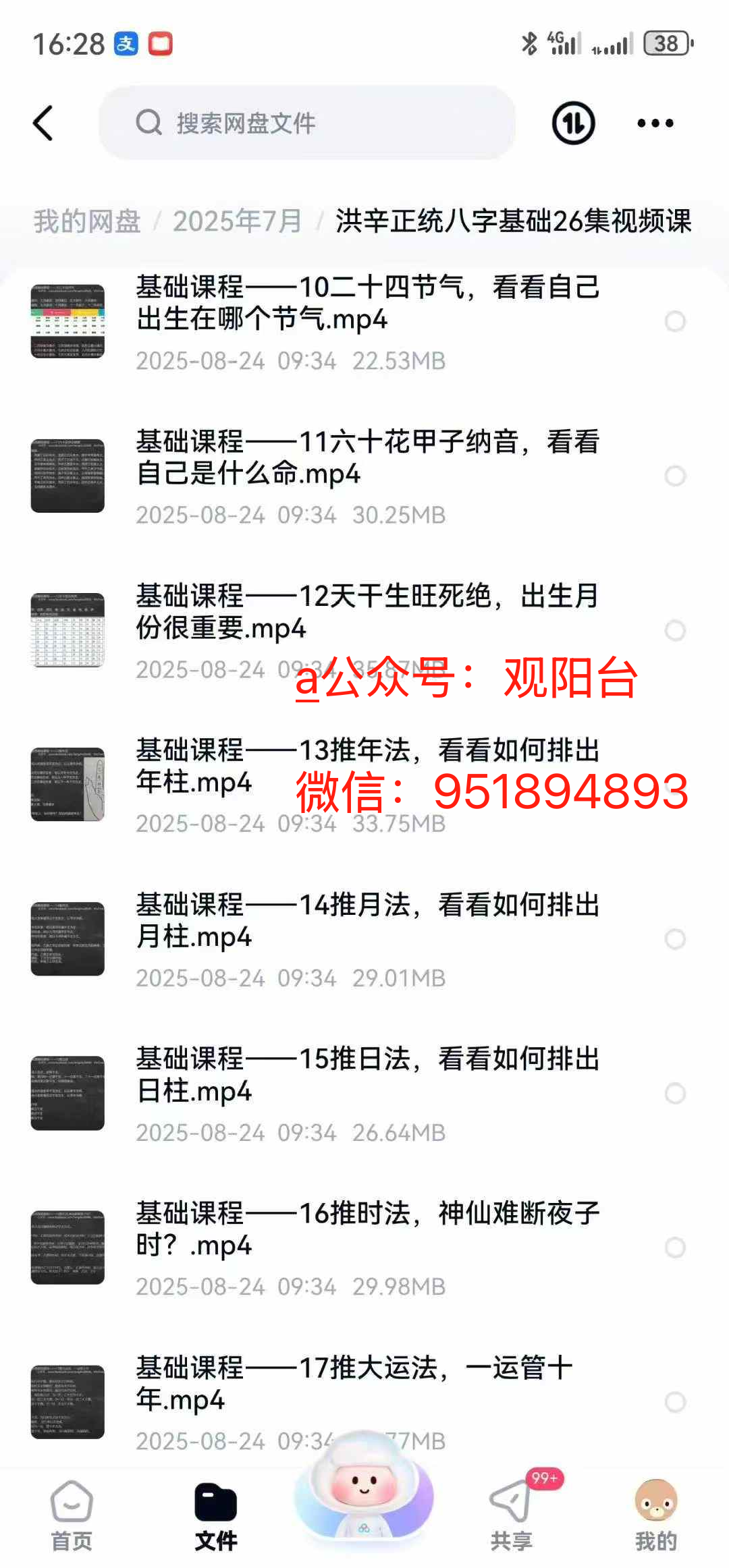
Task: Switch to the 文件 tab
Action: [x=216, y=1515]
